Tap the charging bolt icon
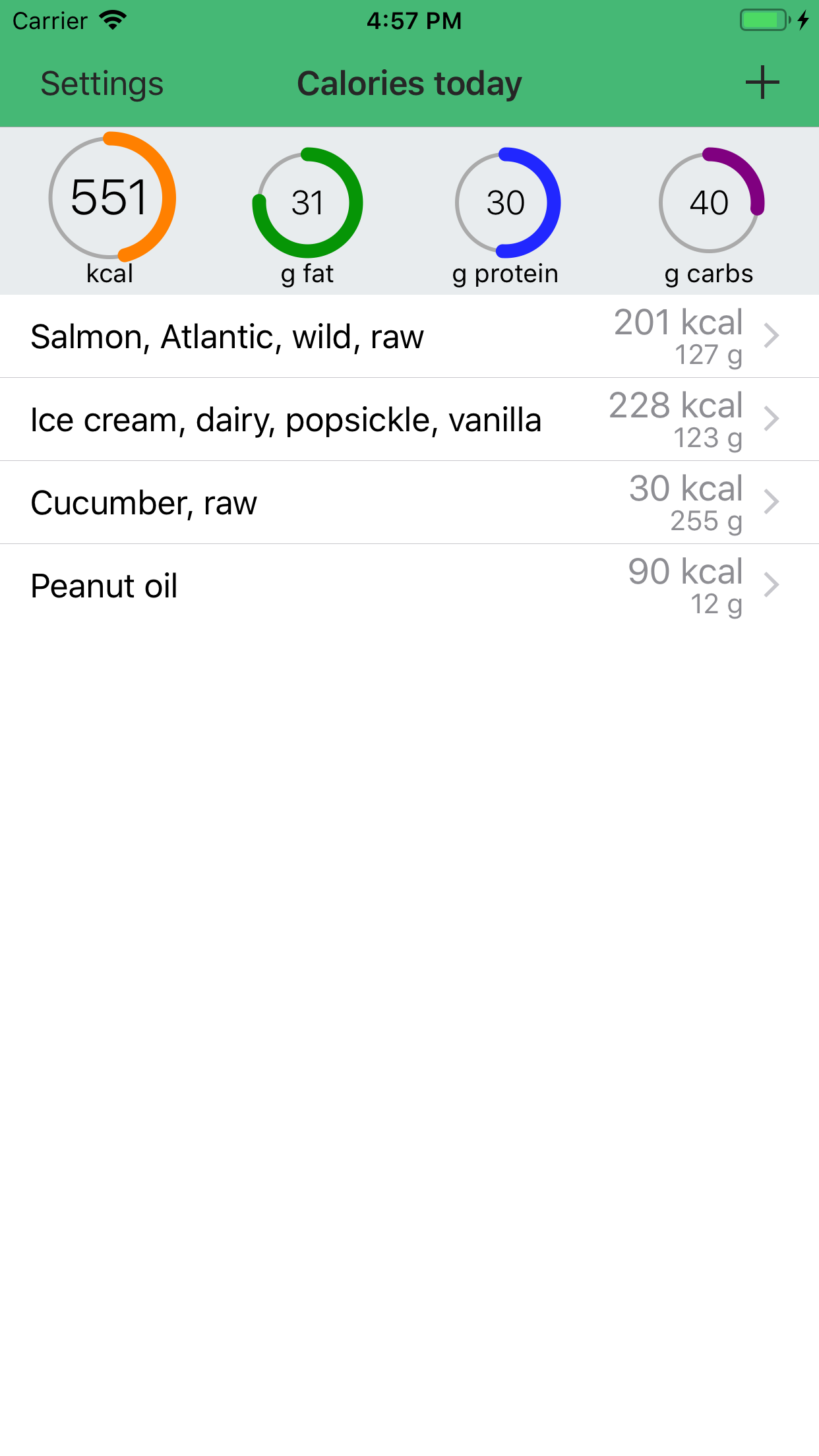 click(803, 20)
